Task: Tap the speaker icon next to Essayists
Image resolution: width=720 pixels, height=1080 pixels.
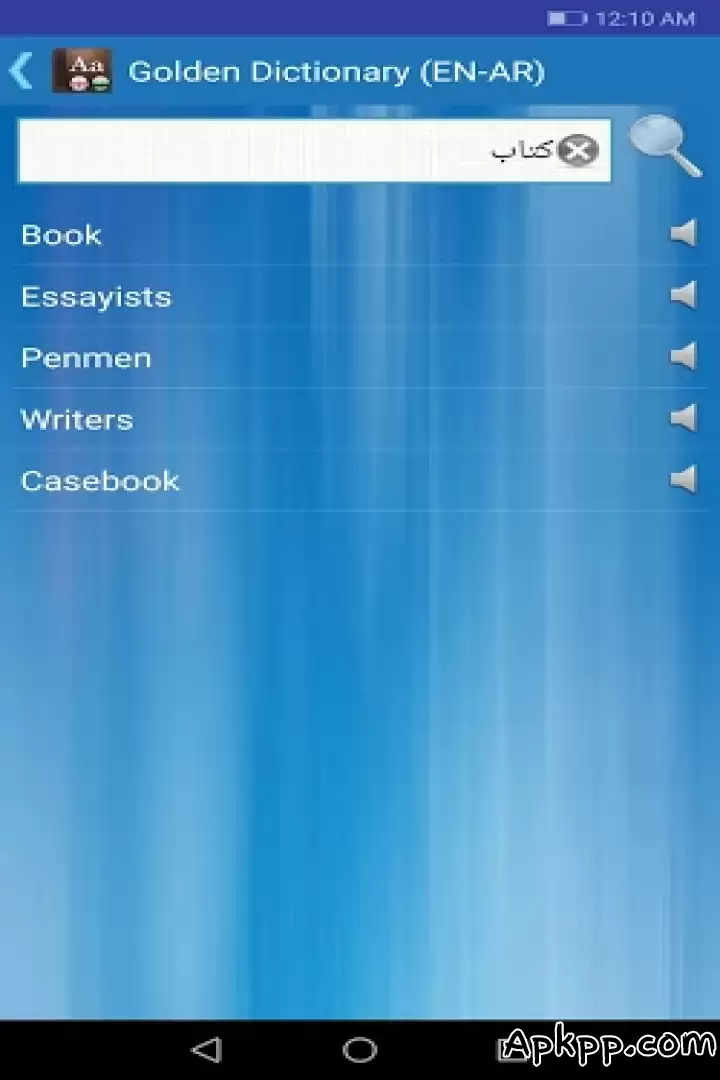Action: click(683, 294)
